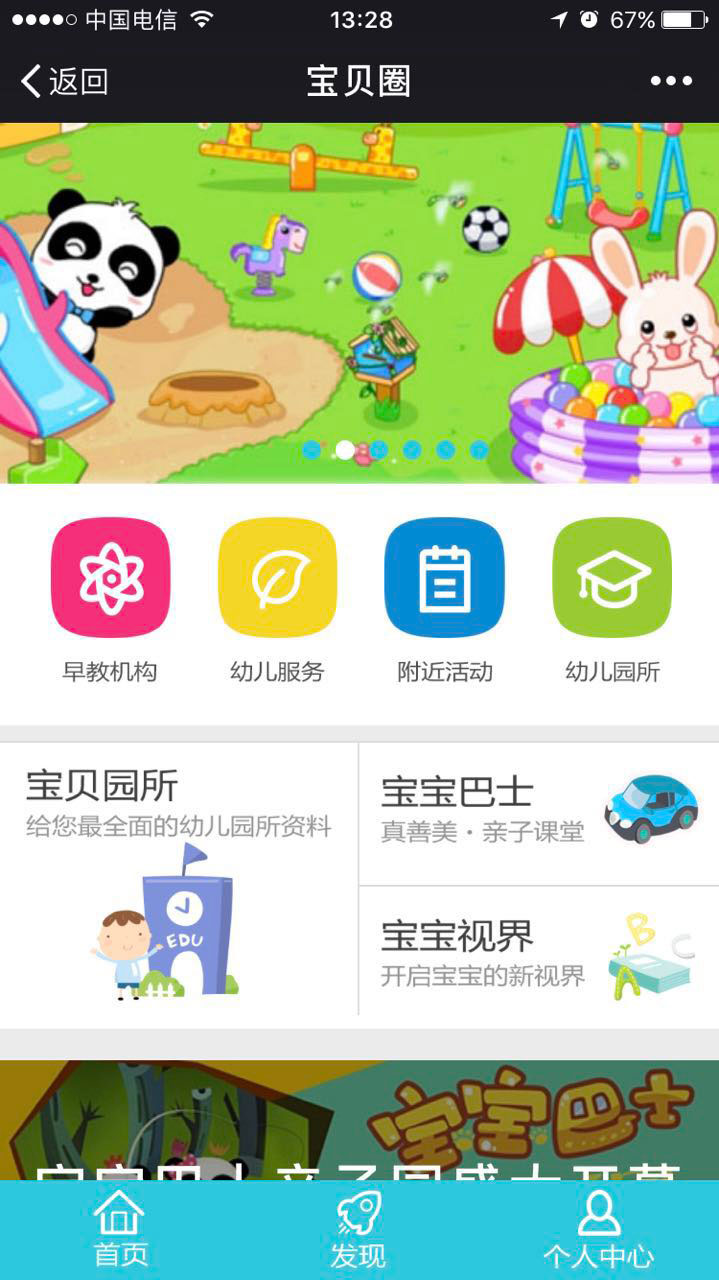Open the 宝宝视界 card
The width and height of the screenshot is (719, 1280).
(x=539, y=957)
